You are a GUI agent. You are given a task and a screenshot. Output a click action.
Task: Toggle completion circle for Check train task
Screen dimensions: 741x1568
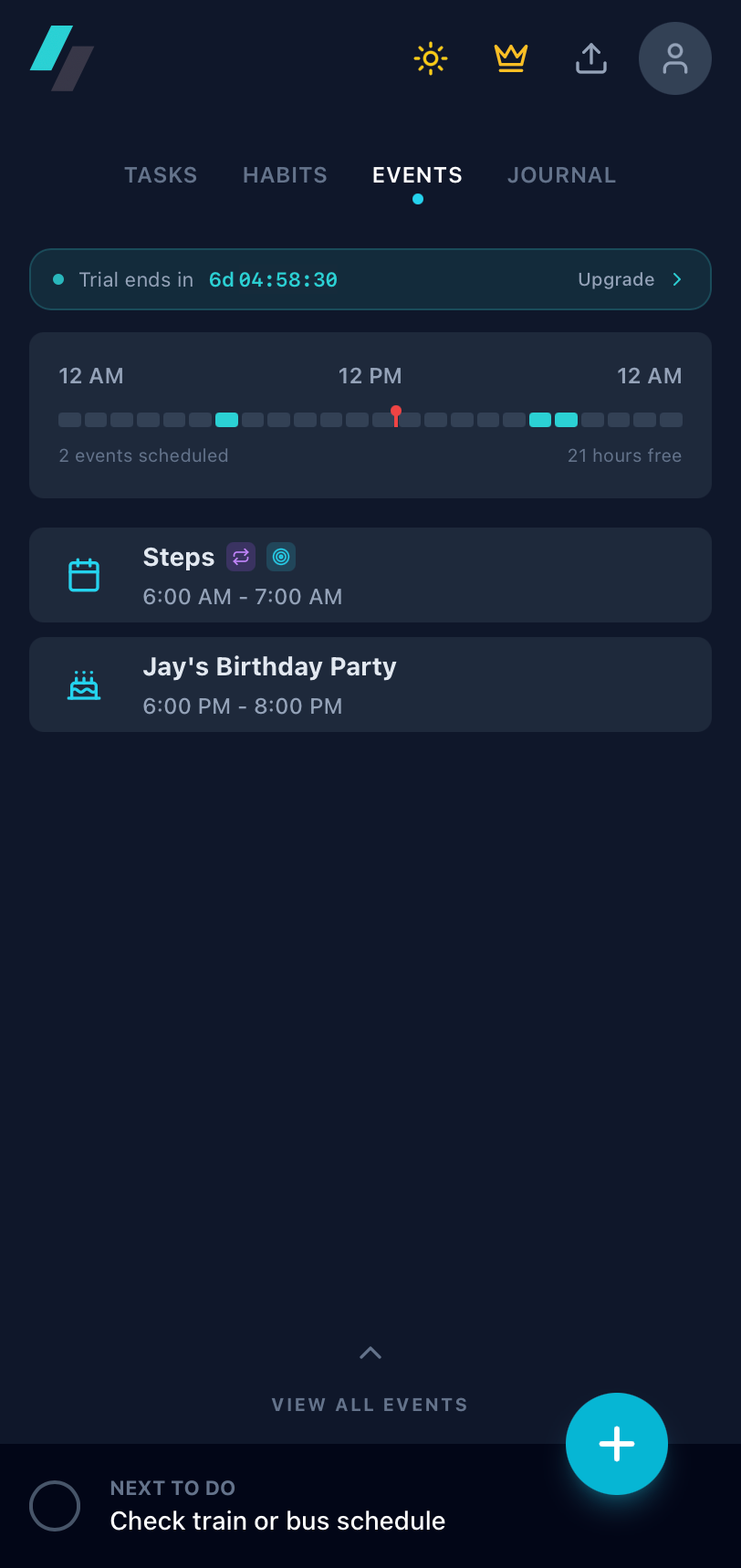coord(55,1506)
